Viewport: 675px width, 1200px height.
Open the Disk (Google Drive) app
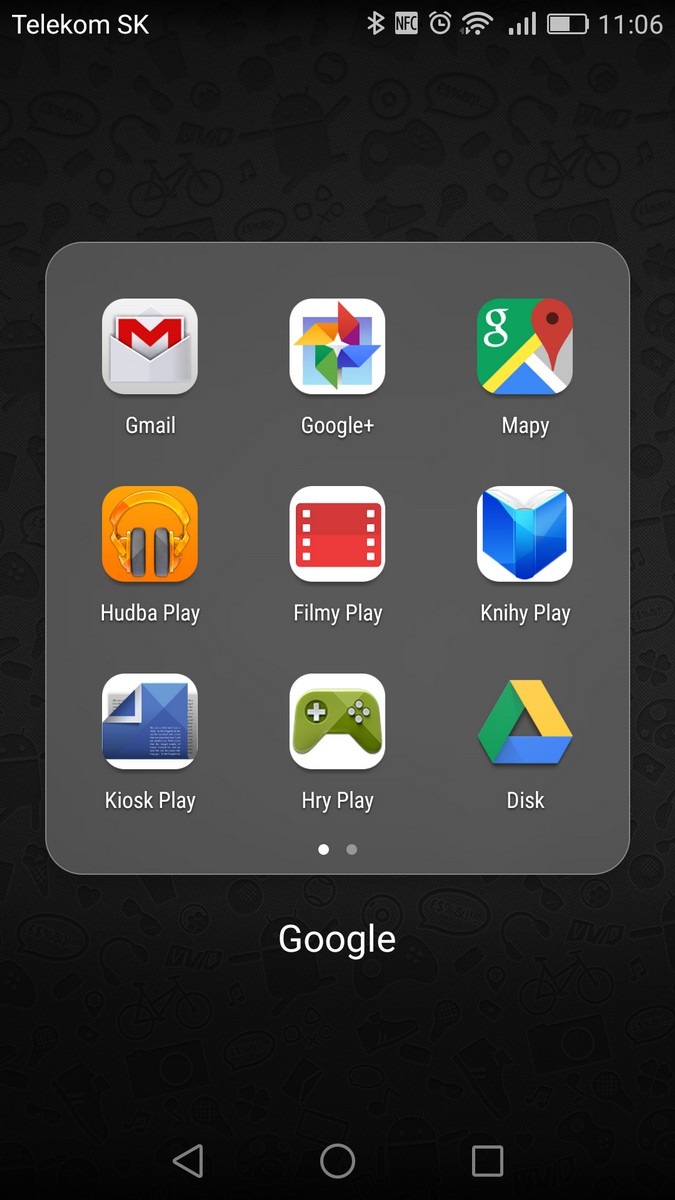pos(525,721)
